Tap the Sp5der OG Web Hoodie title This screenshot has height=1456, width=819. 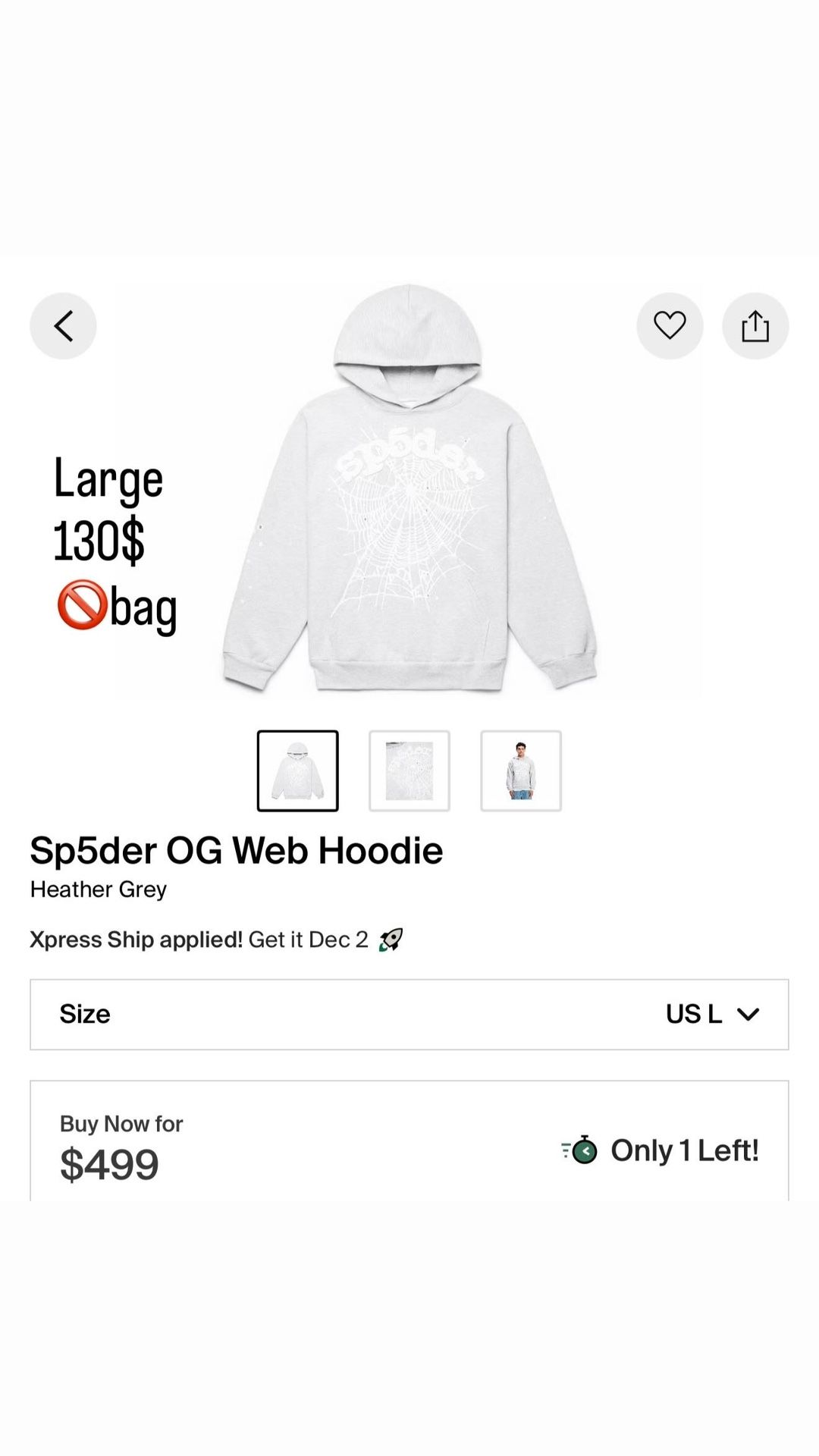coord(235,851)
